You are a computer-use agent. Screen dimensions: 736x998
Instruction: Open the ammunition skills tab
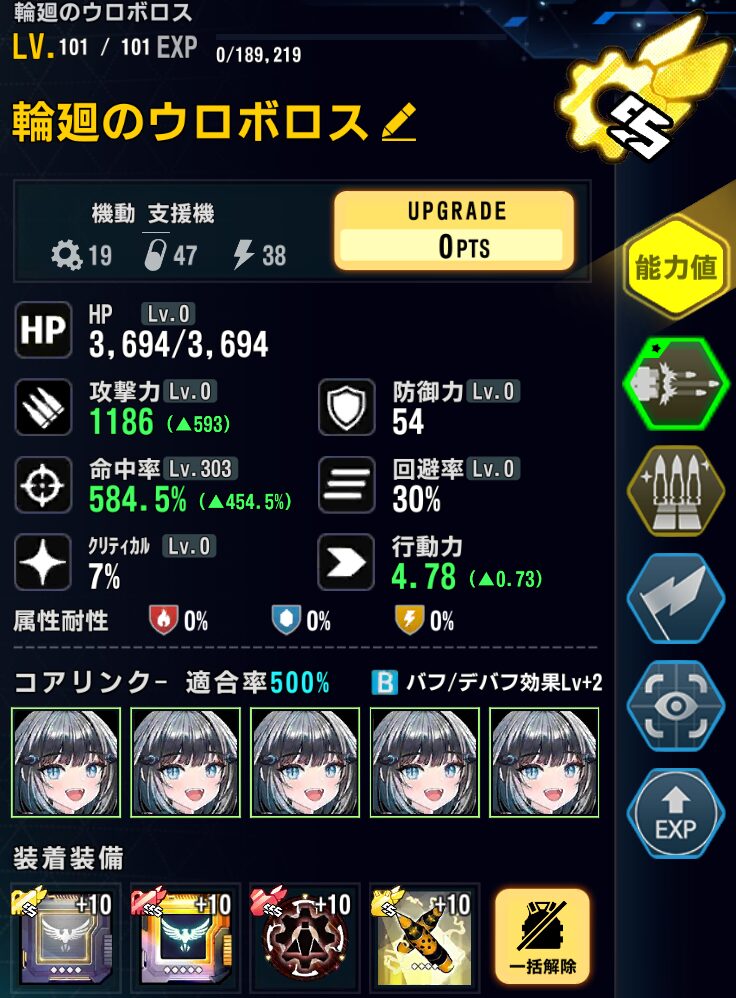point(676,490)
